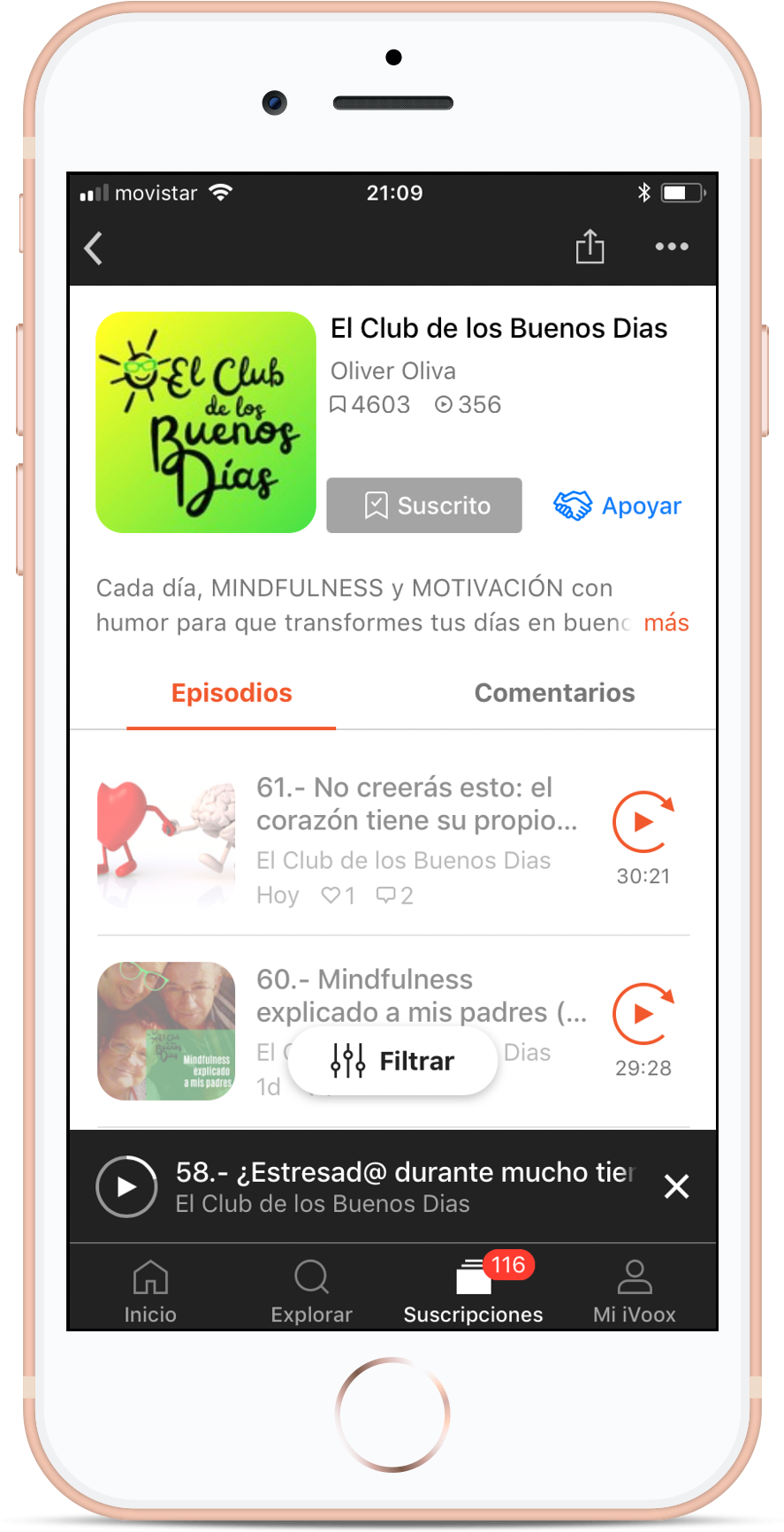784x1532 pixels.
Task: Go back using the top arrow
Action: pos(94,248)
